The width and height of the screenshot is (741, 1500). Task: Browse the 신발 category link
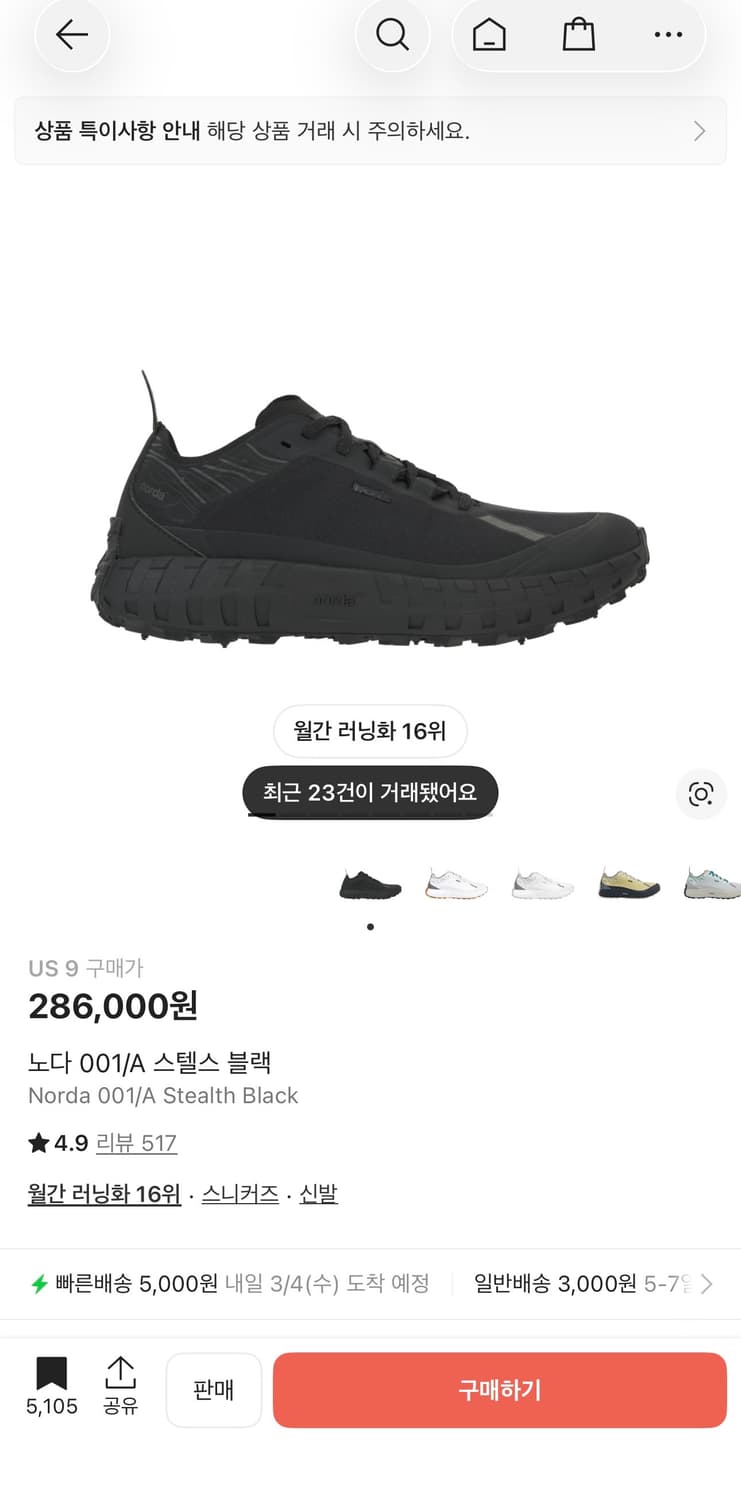click(x=318, y=1193)
